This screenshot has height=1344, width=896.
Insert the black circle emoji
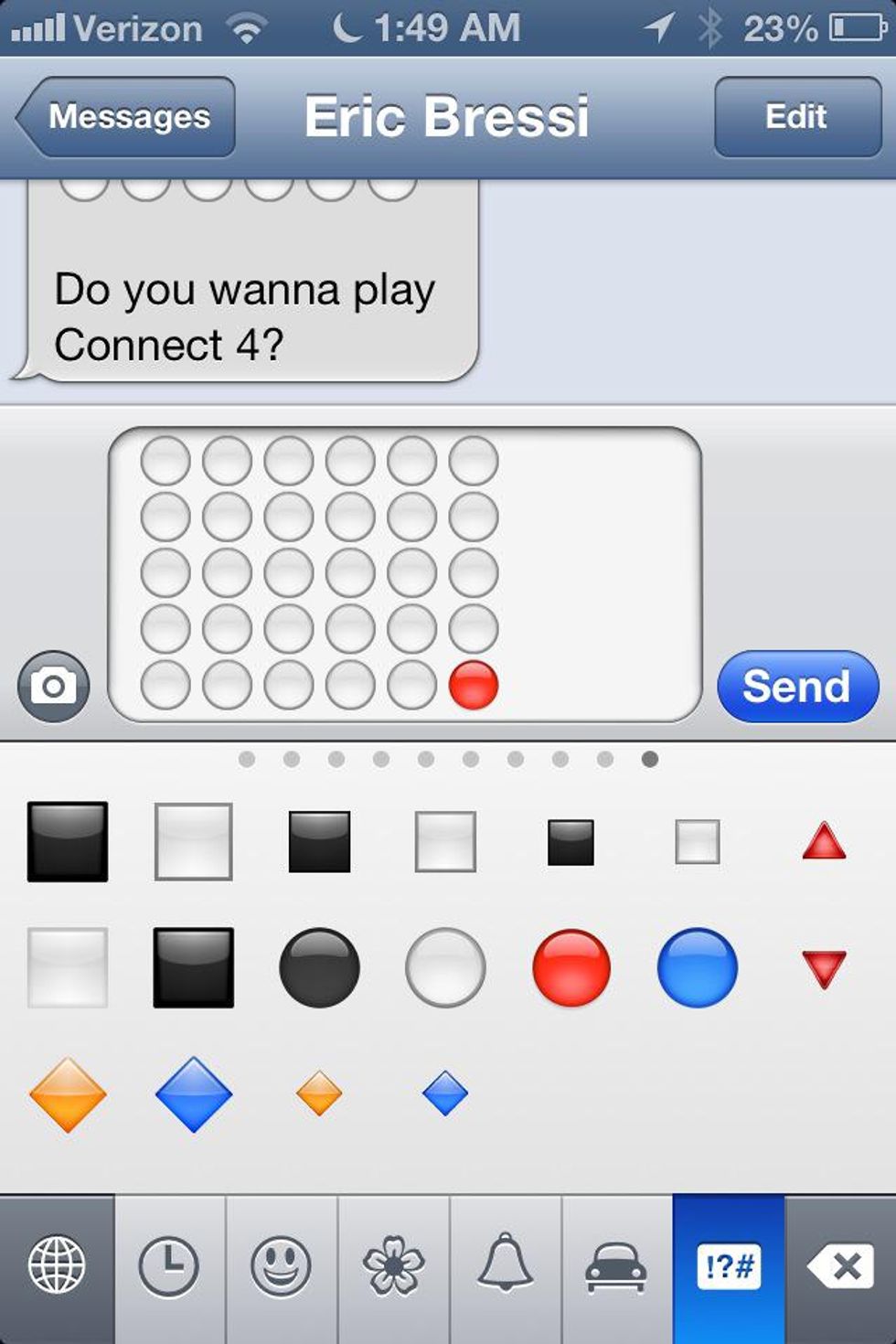pyautogui.click(x=319, y=967)
